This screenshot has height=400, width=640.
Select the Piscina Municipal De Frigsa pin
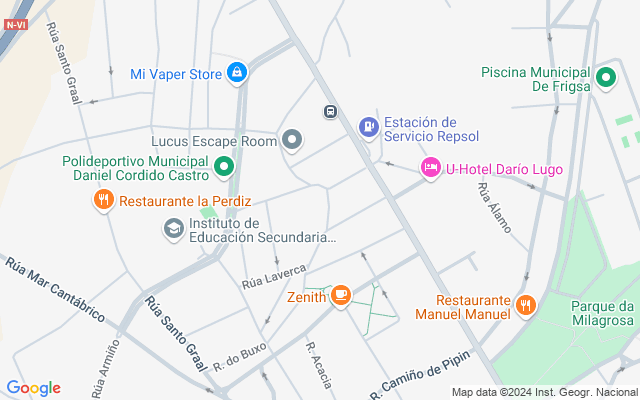click(x=605, y=77)
